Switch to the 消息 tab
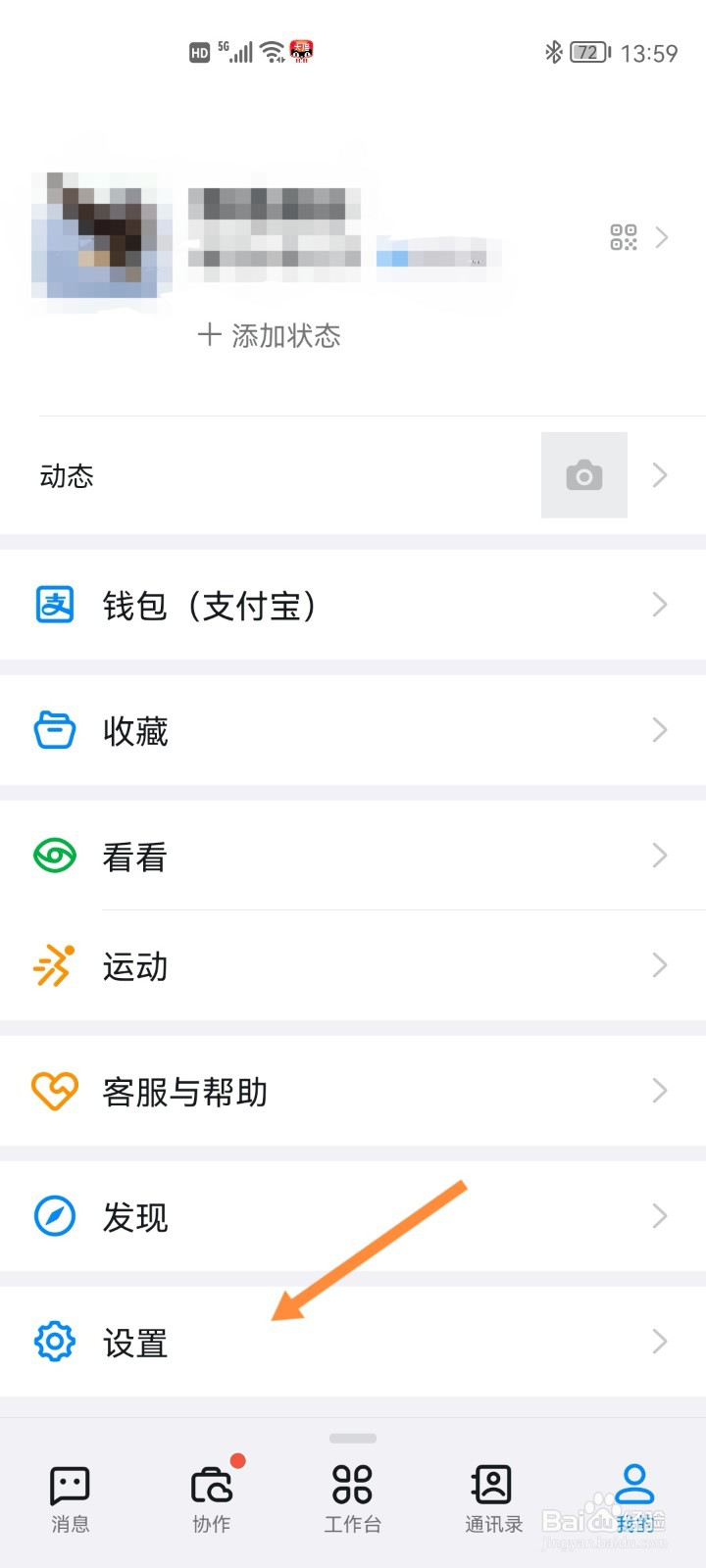Screen dimensions: 706x1568 71,1499
